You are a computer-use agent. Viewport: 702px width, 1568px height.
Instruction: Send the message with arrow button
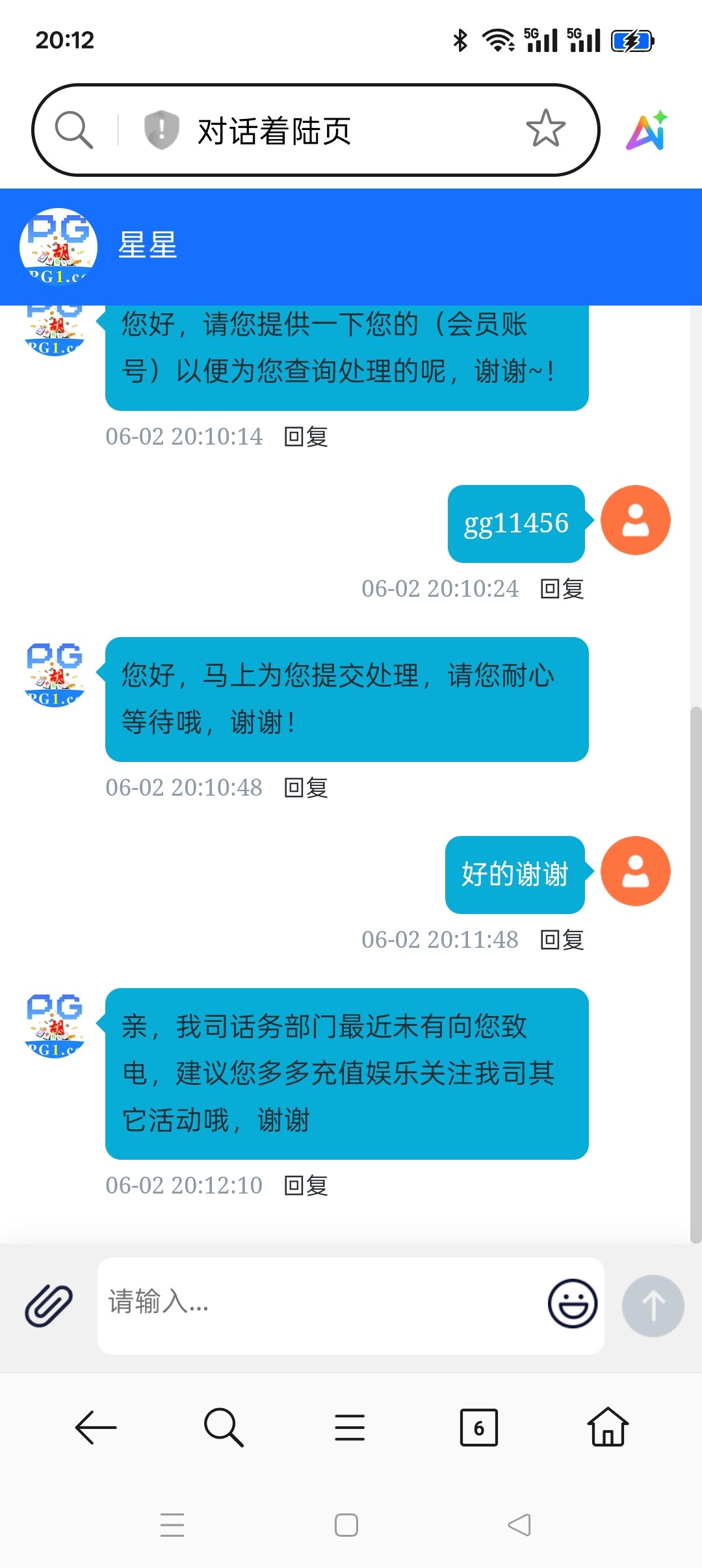pos(653,1305)
